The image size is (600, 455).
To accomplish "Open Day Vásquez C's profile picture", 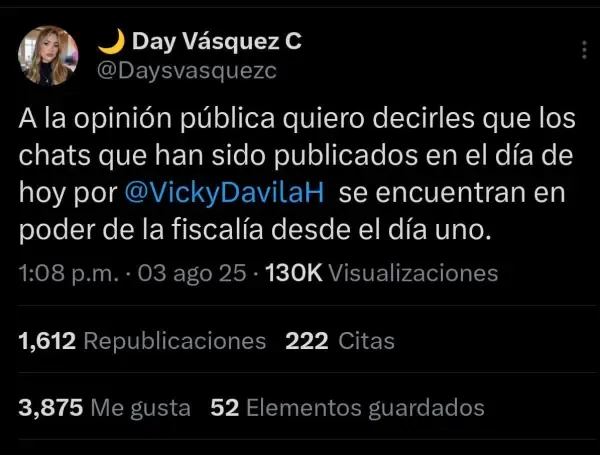I will click(48, 55).
